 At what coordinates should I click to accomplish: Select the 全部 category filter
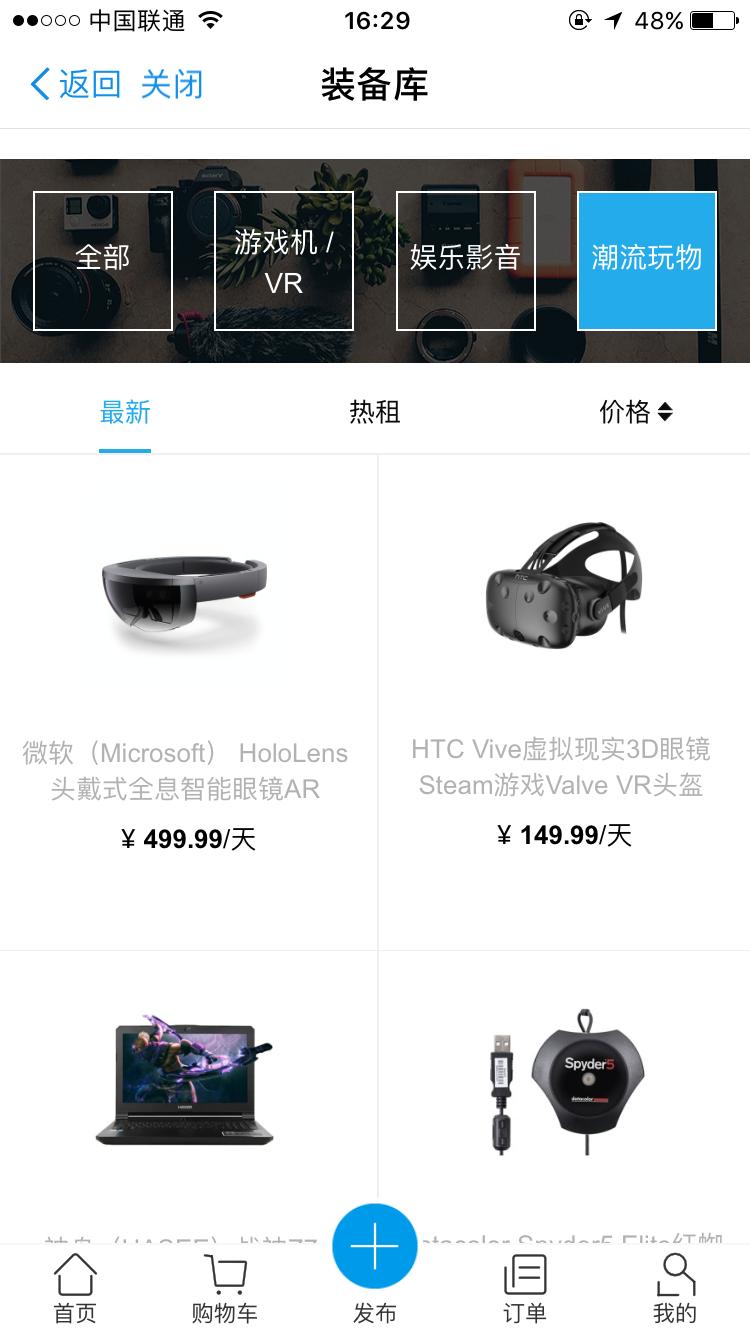pyautogui.click(x=102, y=259)
